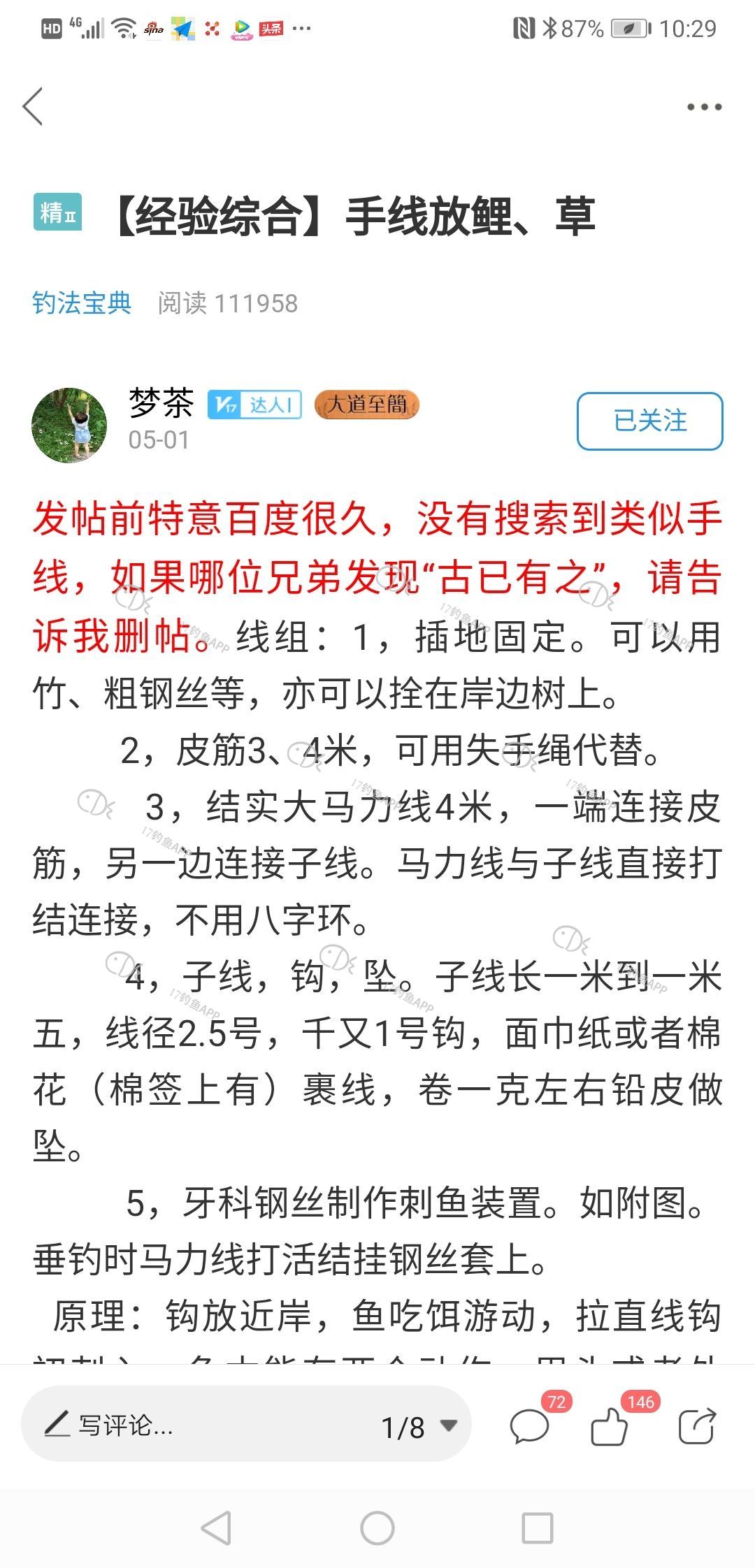755x1568 pixels.
Task: Open the 钓法宝典 category link
Action: coord(82,303)
